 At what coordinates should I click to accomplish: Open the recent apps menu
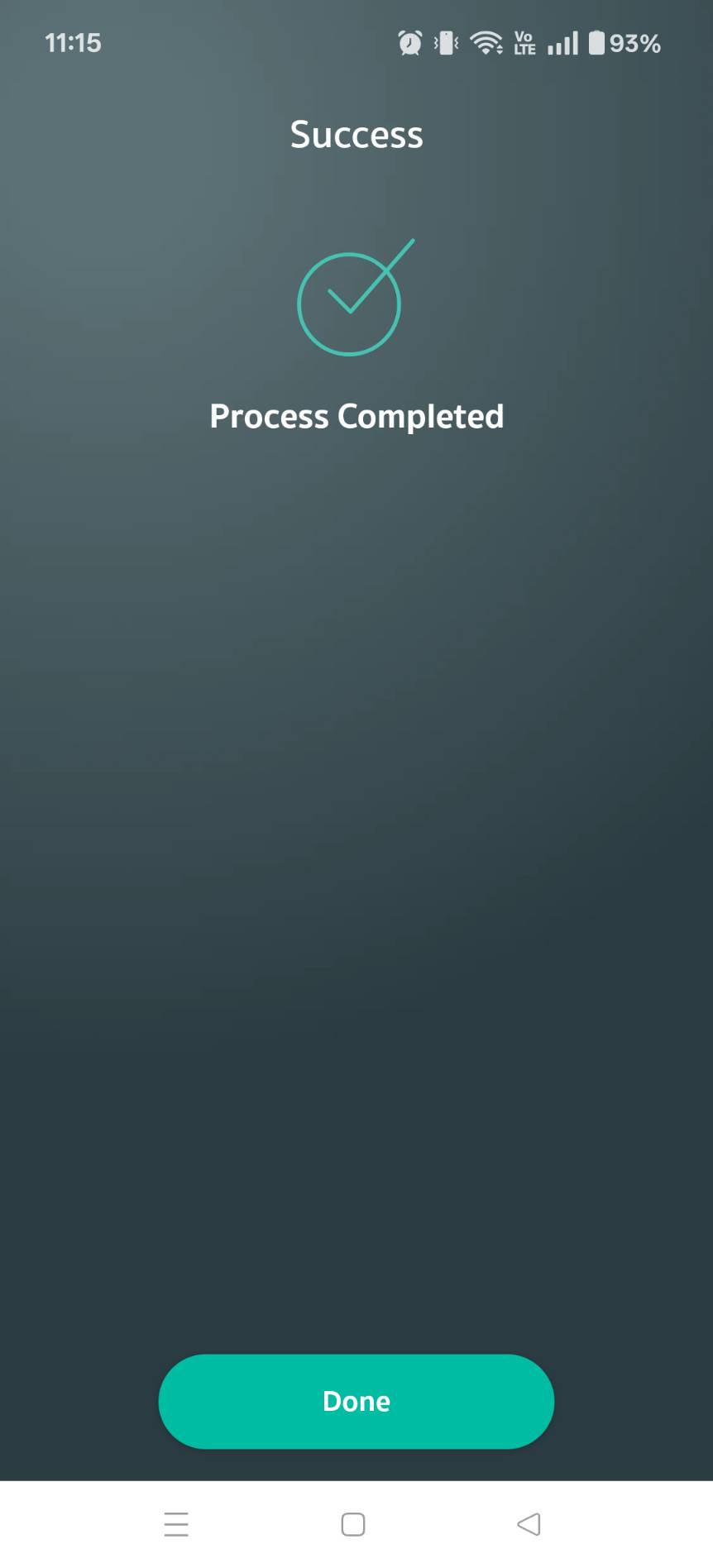point(176,1524)
